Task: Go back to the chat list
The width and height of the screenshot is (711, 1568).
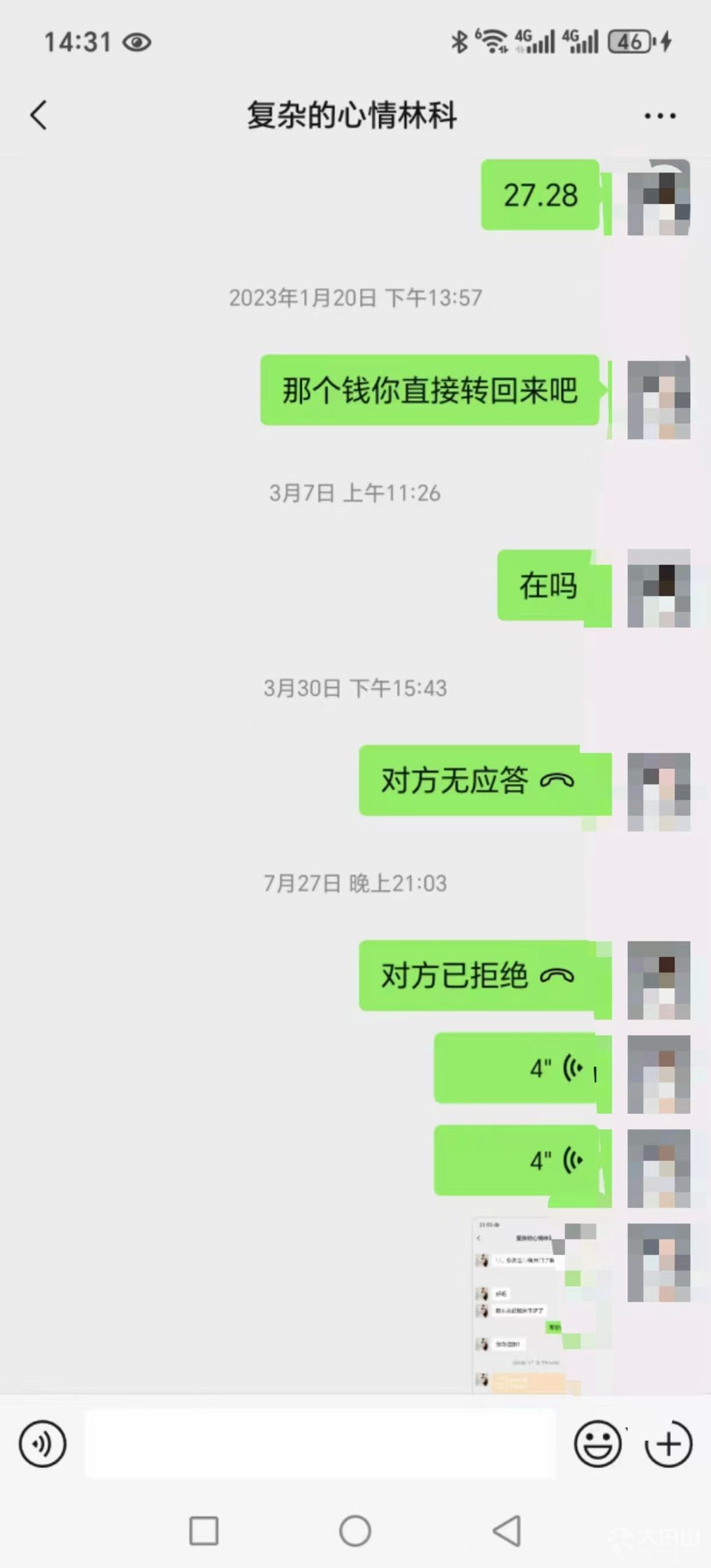Action: tap(39, 115)
